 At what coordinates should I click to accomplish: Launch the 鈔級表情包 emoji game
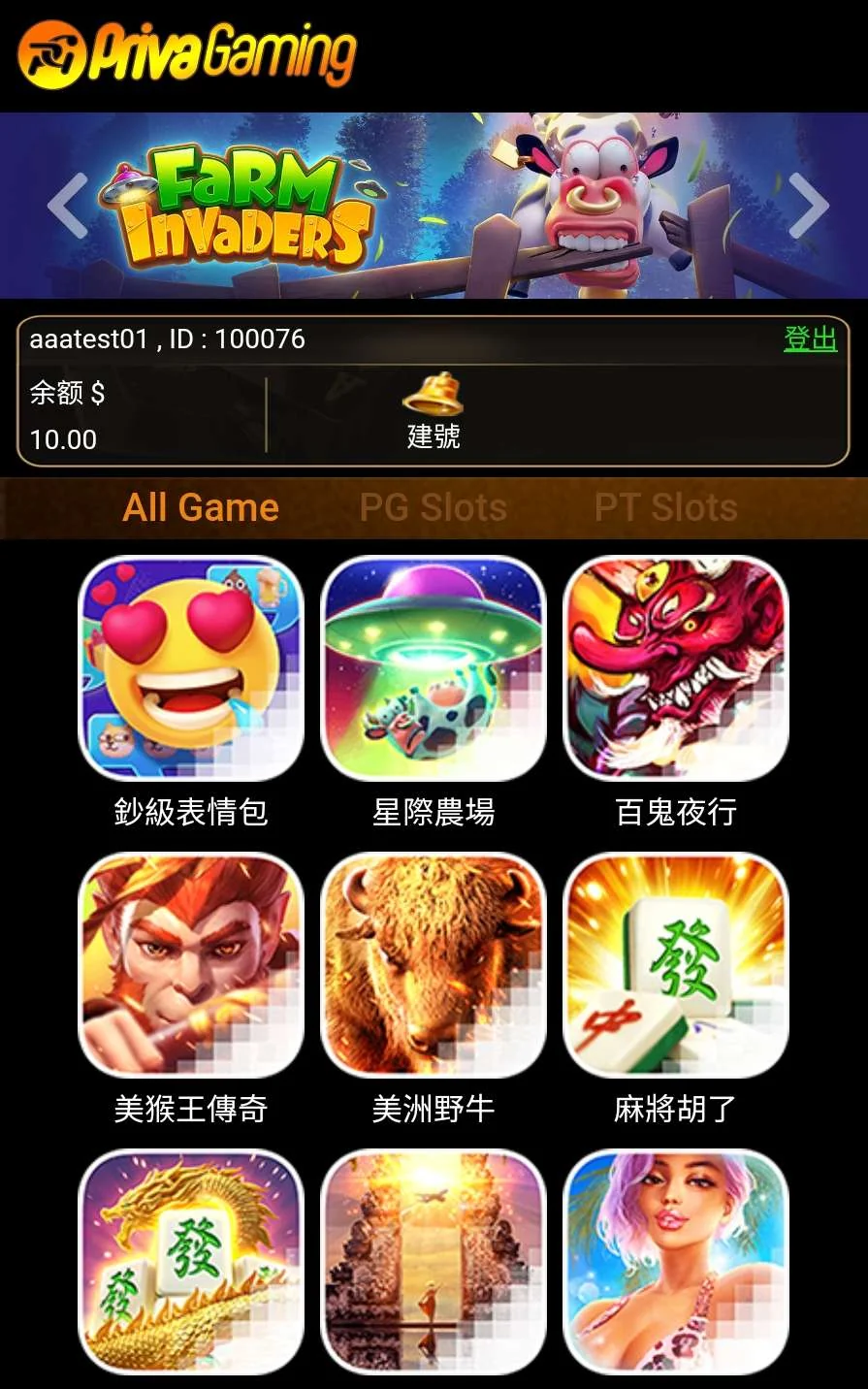pos(191,668)
